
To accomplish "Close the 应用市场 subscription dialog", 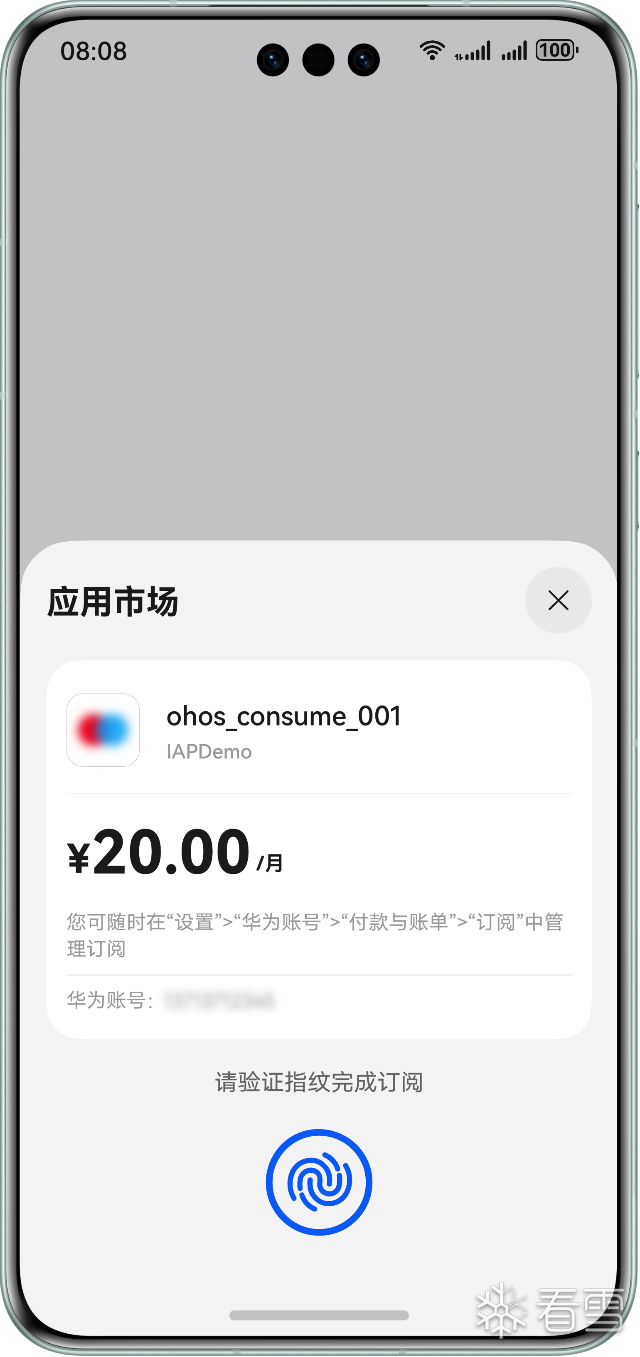I will click(x=558, y=600).
